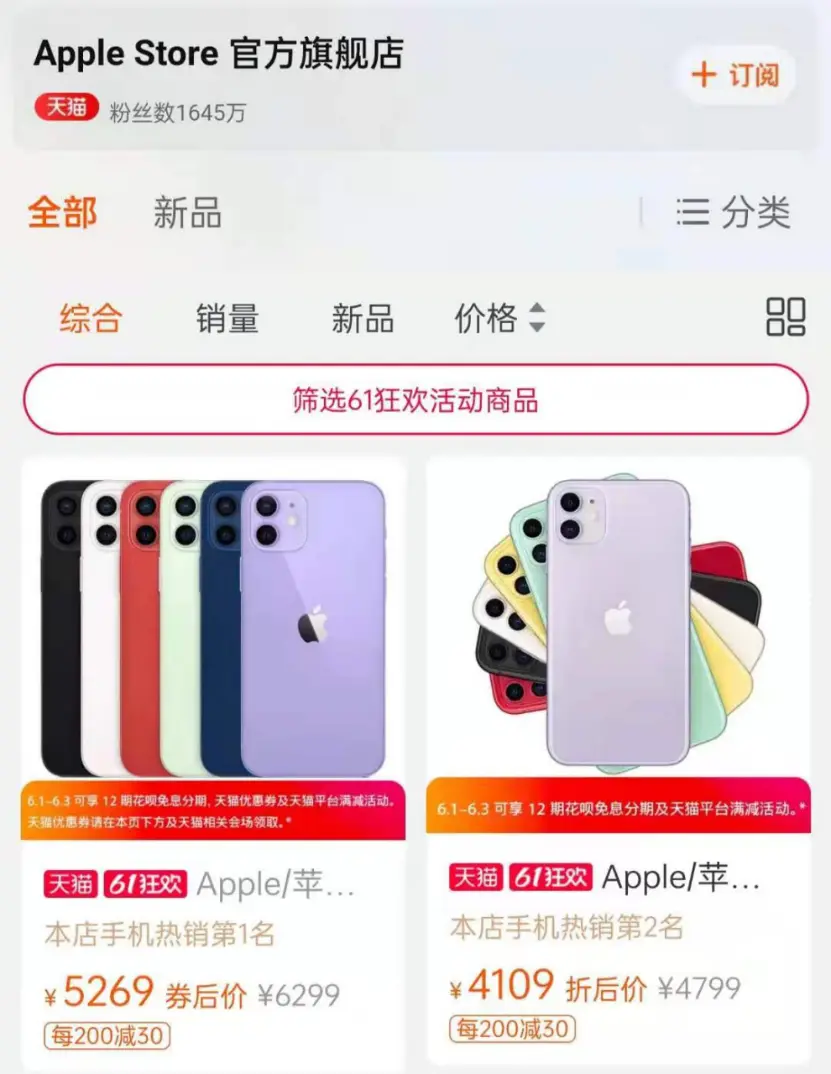Open the ¥5269 iPhone product card
Image resolution: width=831 pixels, height=1074 pixels.
[213, 700]
